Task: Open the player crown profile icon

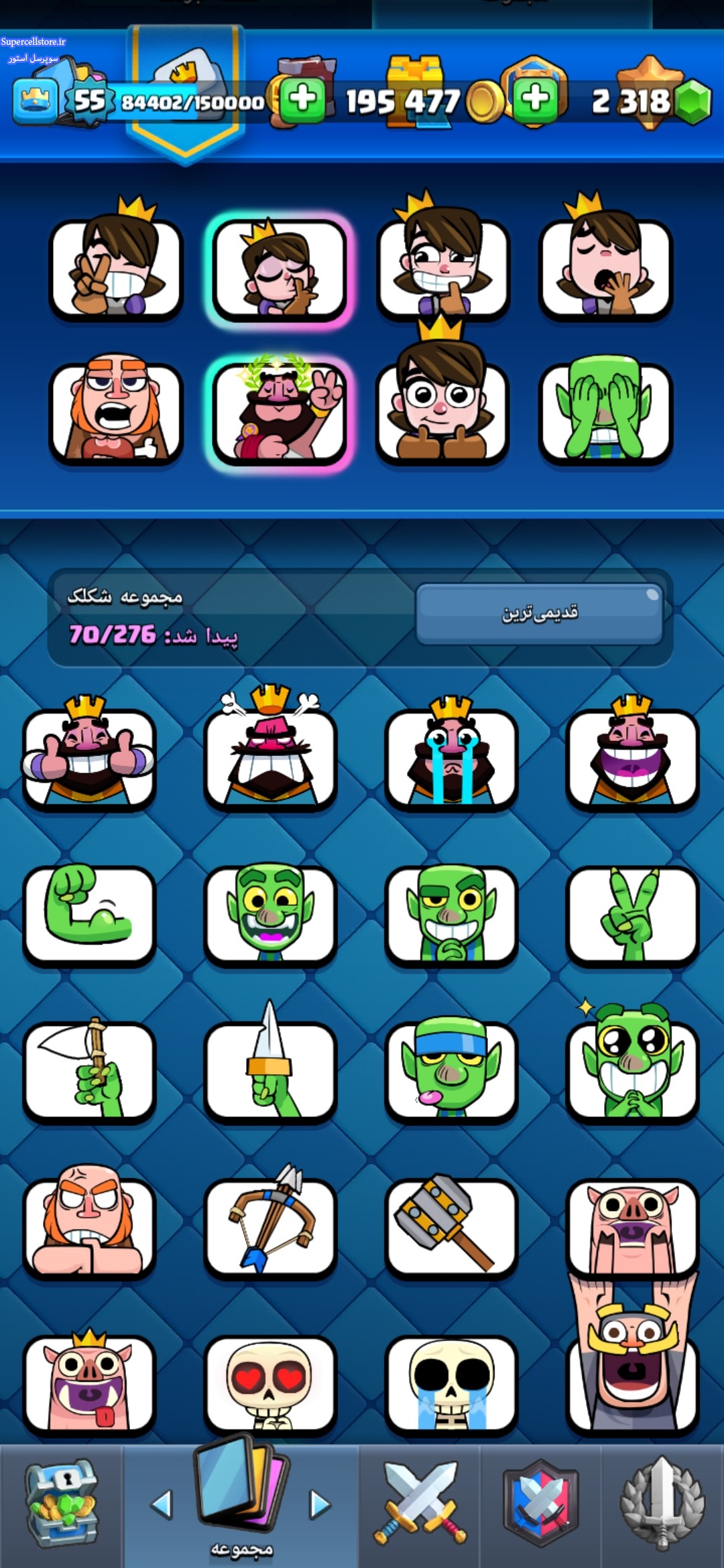Action: [x=35, y=102]
